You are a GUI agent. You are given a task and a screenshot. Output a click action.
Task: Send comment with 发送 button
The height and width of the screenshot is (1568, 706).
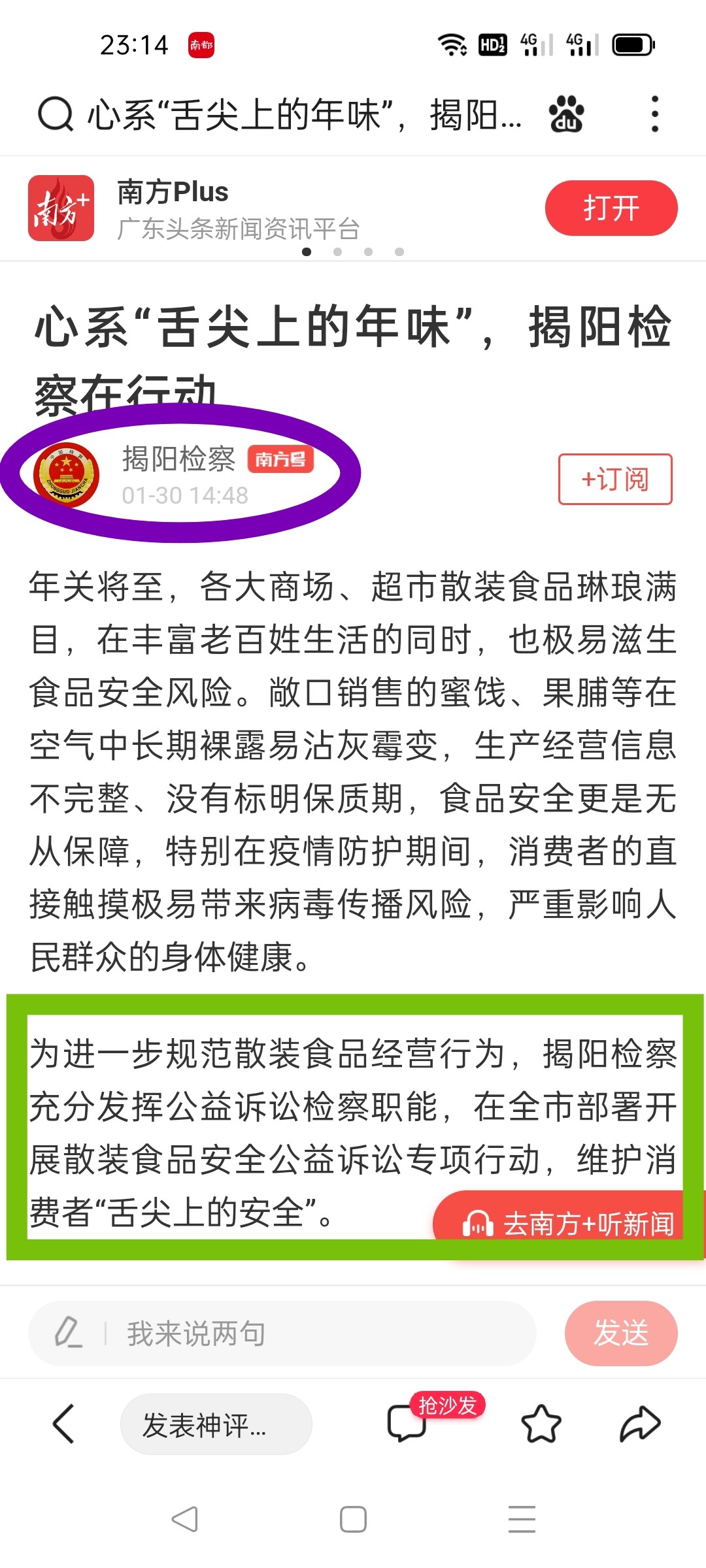(620, 1333)
